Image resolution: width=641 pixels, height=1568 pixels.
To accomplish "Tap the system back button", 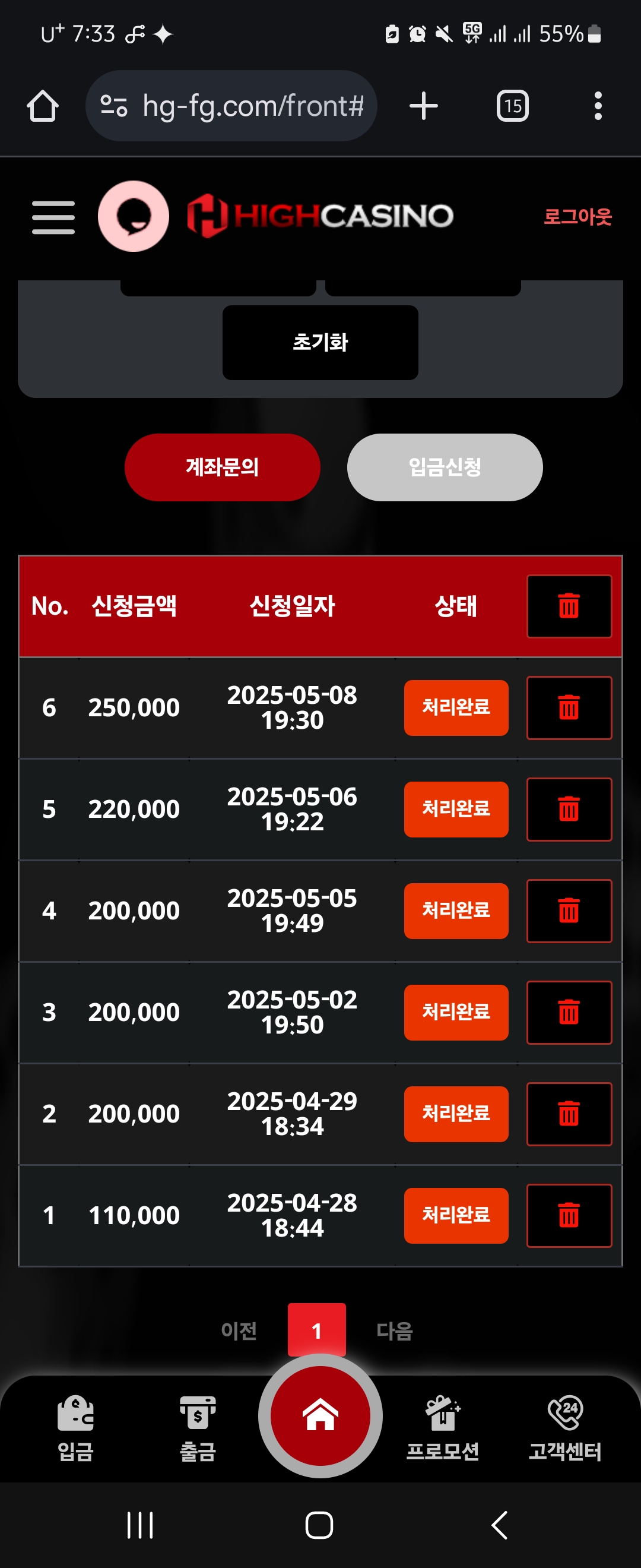I will click(499, 1525).
